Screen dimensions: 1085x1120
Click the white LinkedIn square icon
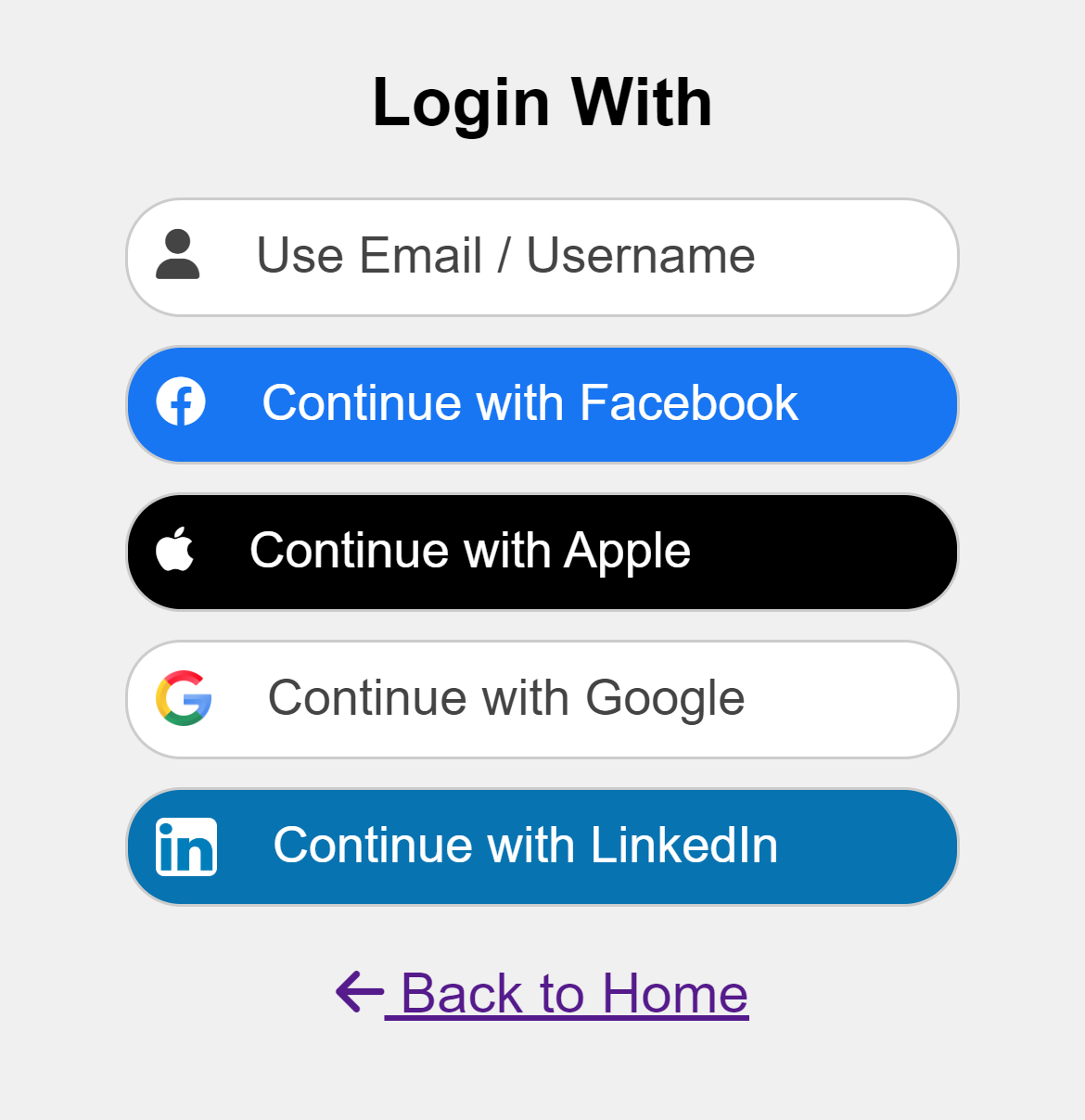pyautogui.click(x=187, y=846)
